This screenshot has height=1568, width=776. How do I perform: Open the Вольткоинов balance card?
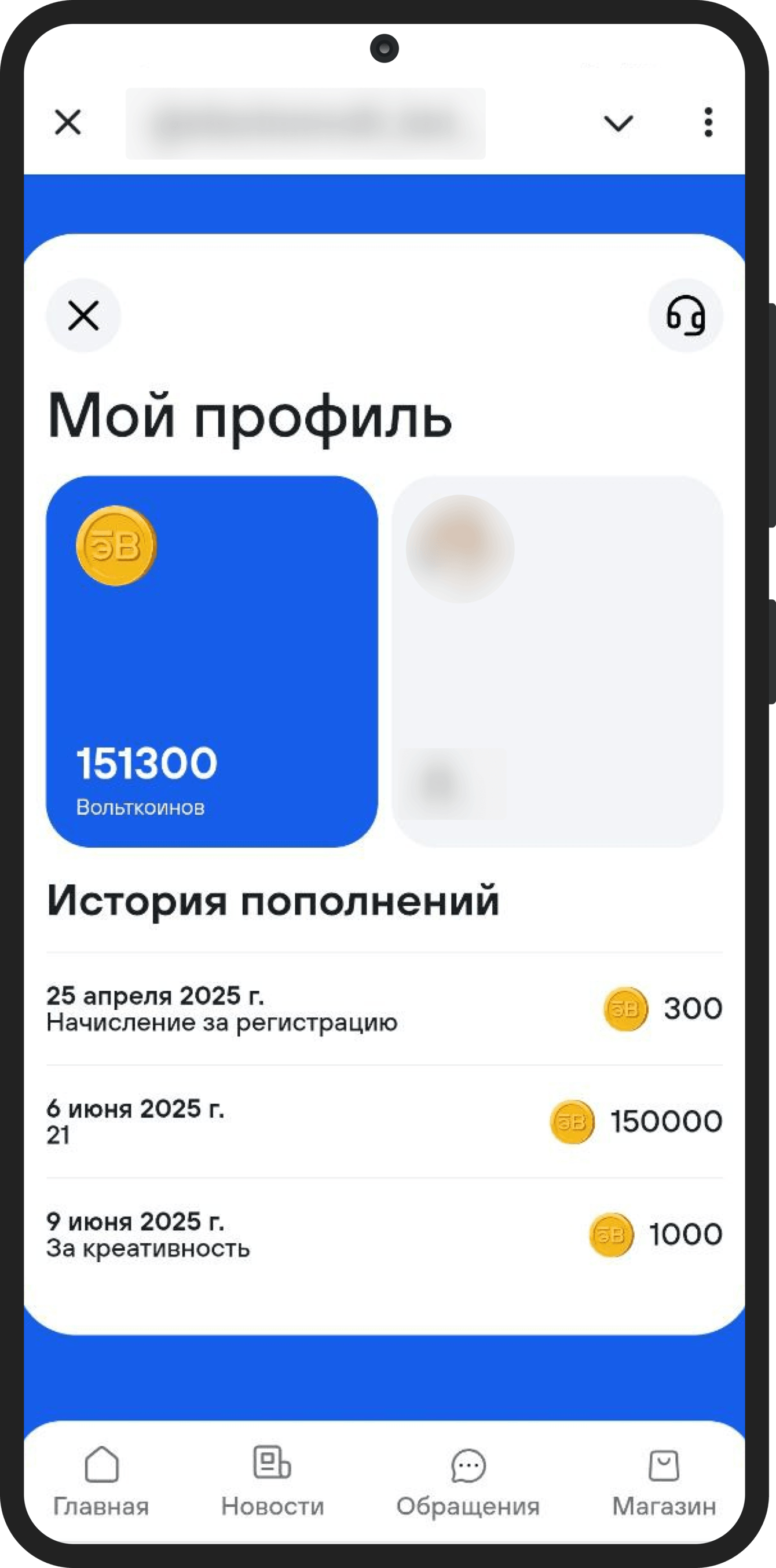212,661
